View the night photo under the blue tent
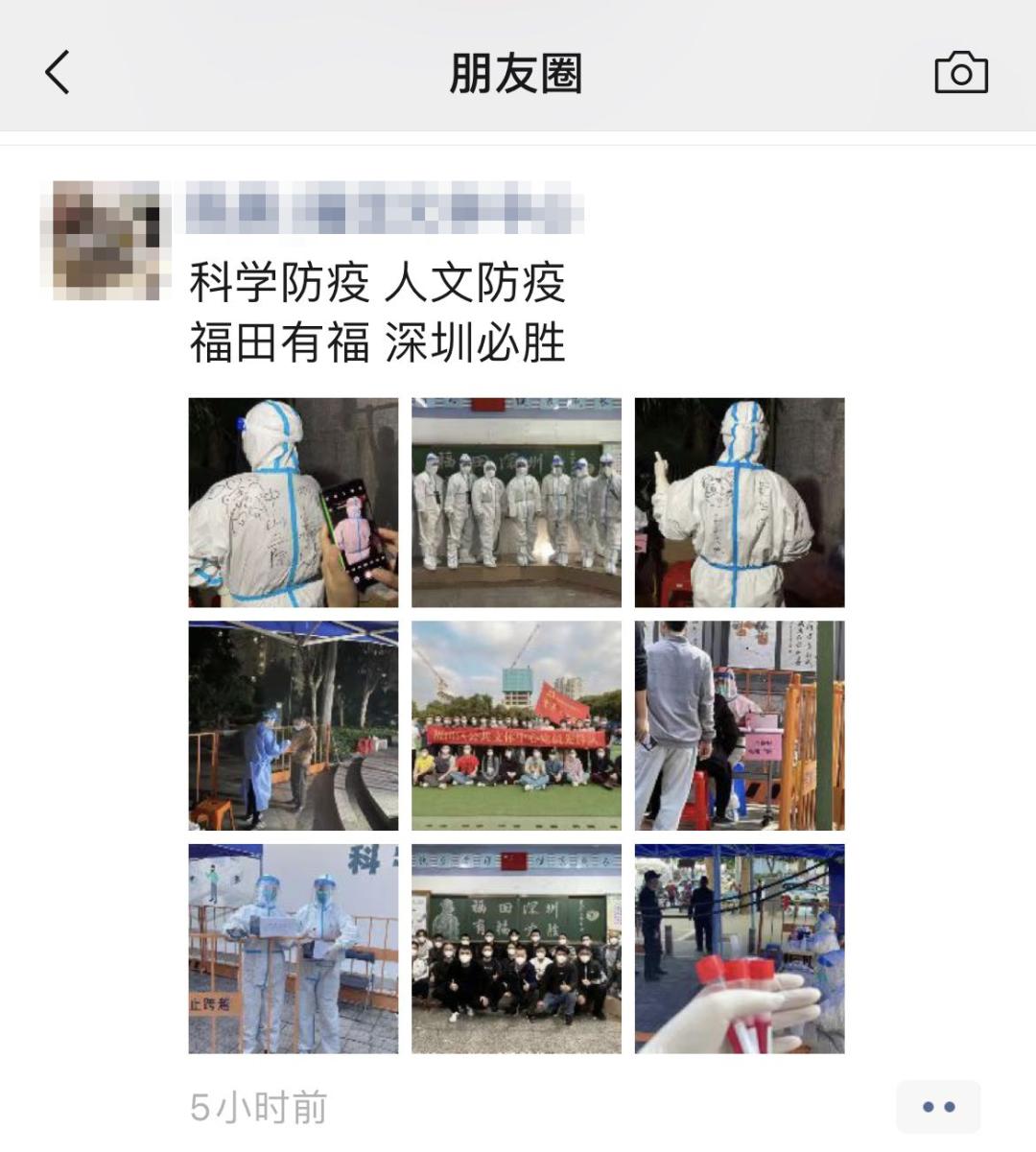 (x=294, y=725)
